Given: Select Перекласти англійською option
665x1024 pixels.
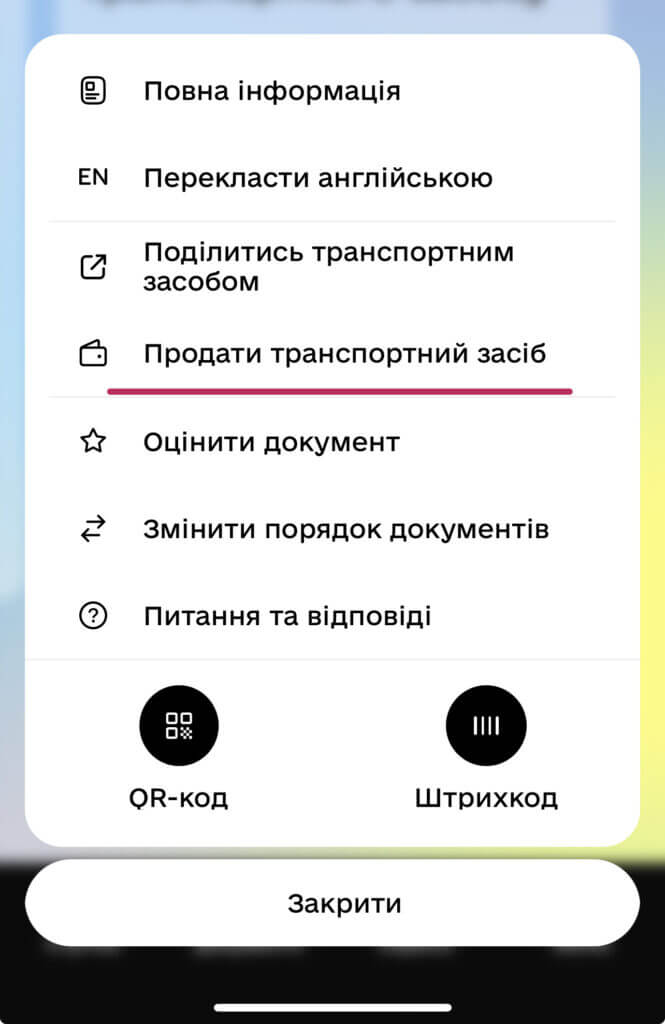Looking at the screenshot, I should tap(318, 179).
